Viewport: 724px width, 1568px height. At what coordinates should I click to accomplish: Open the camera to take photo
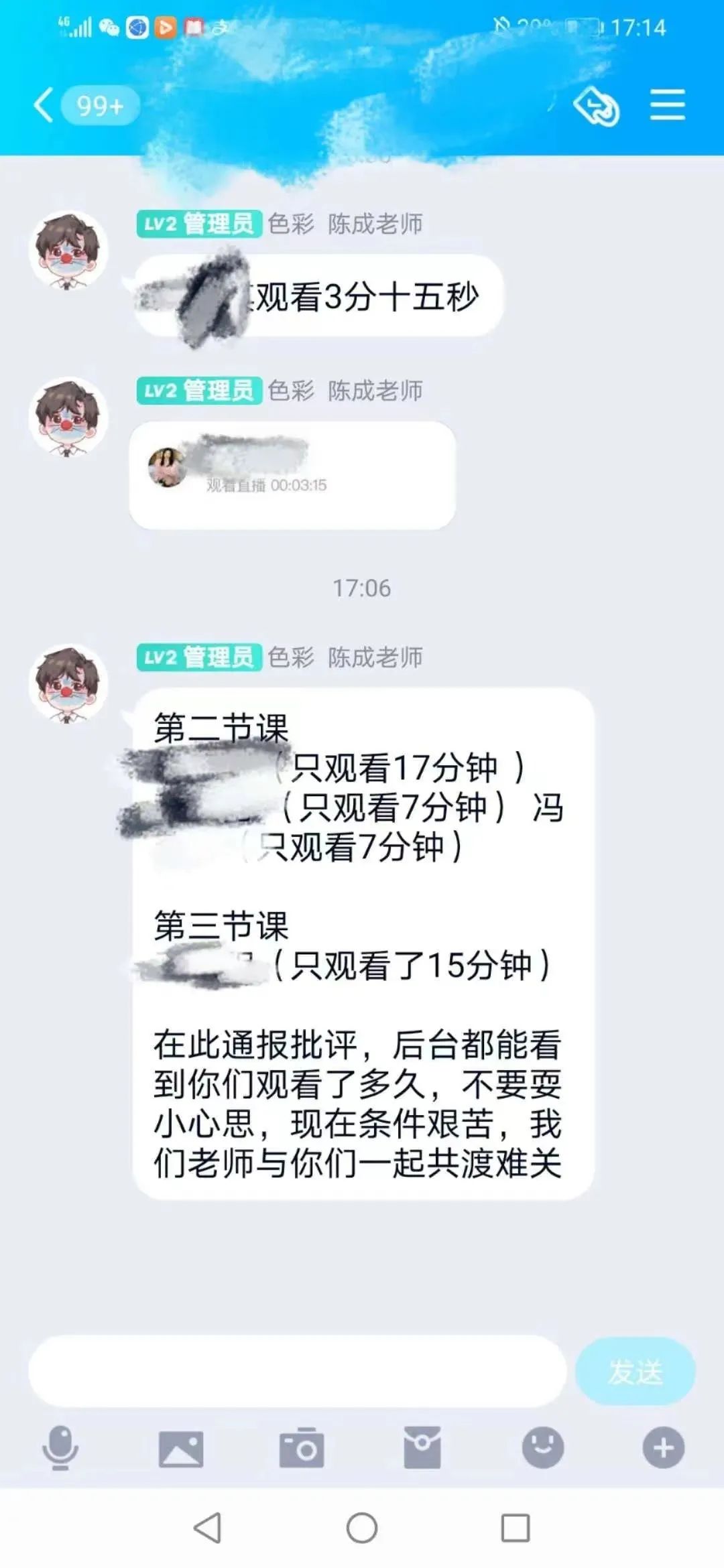point(302,1449)
